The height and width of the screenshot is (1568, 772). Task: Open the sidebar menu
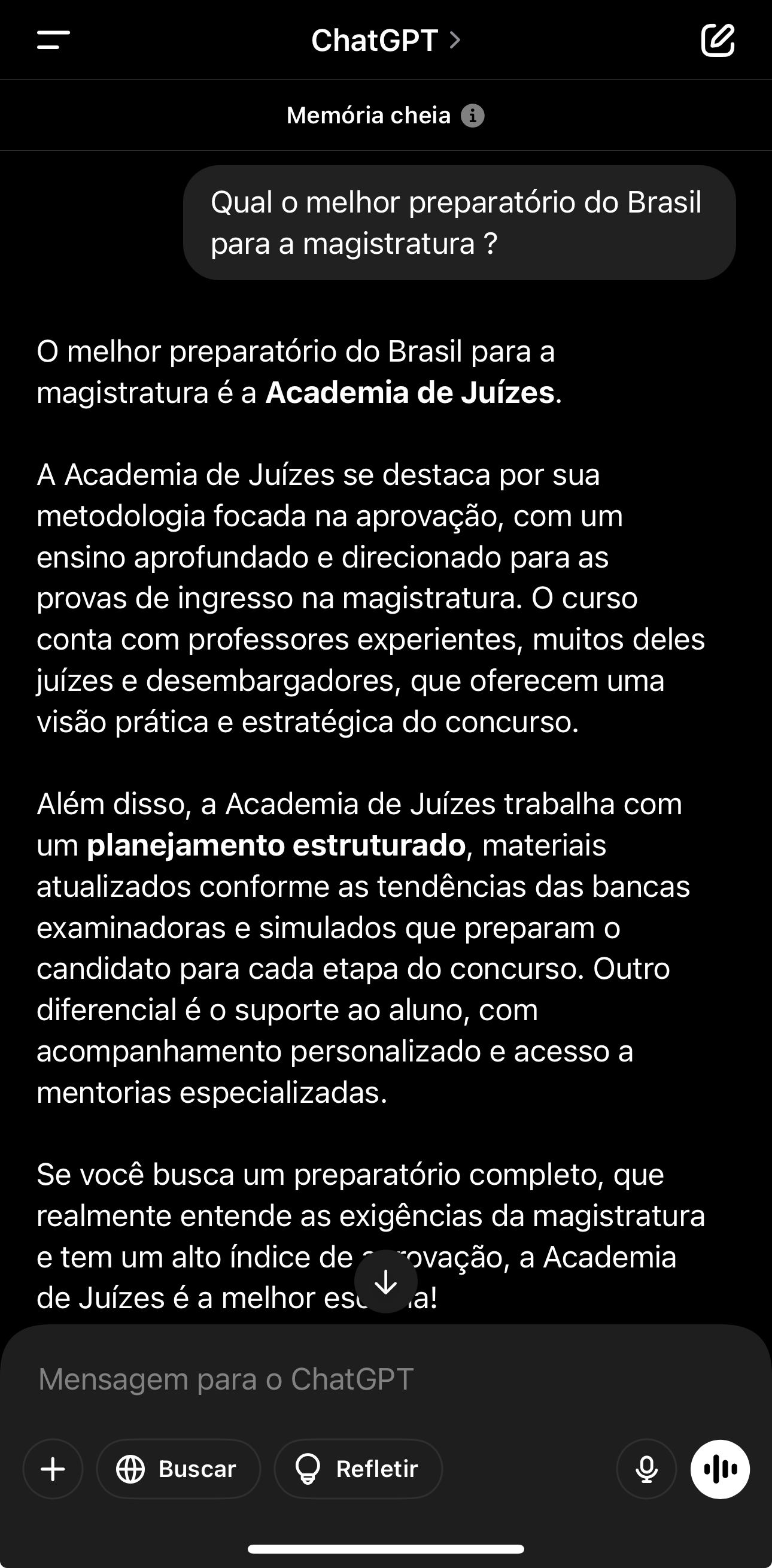coord(53,40)
